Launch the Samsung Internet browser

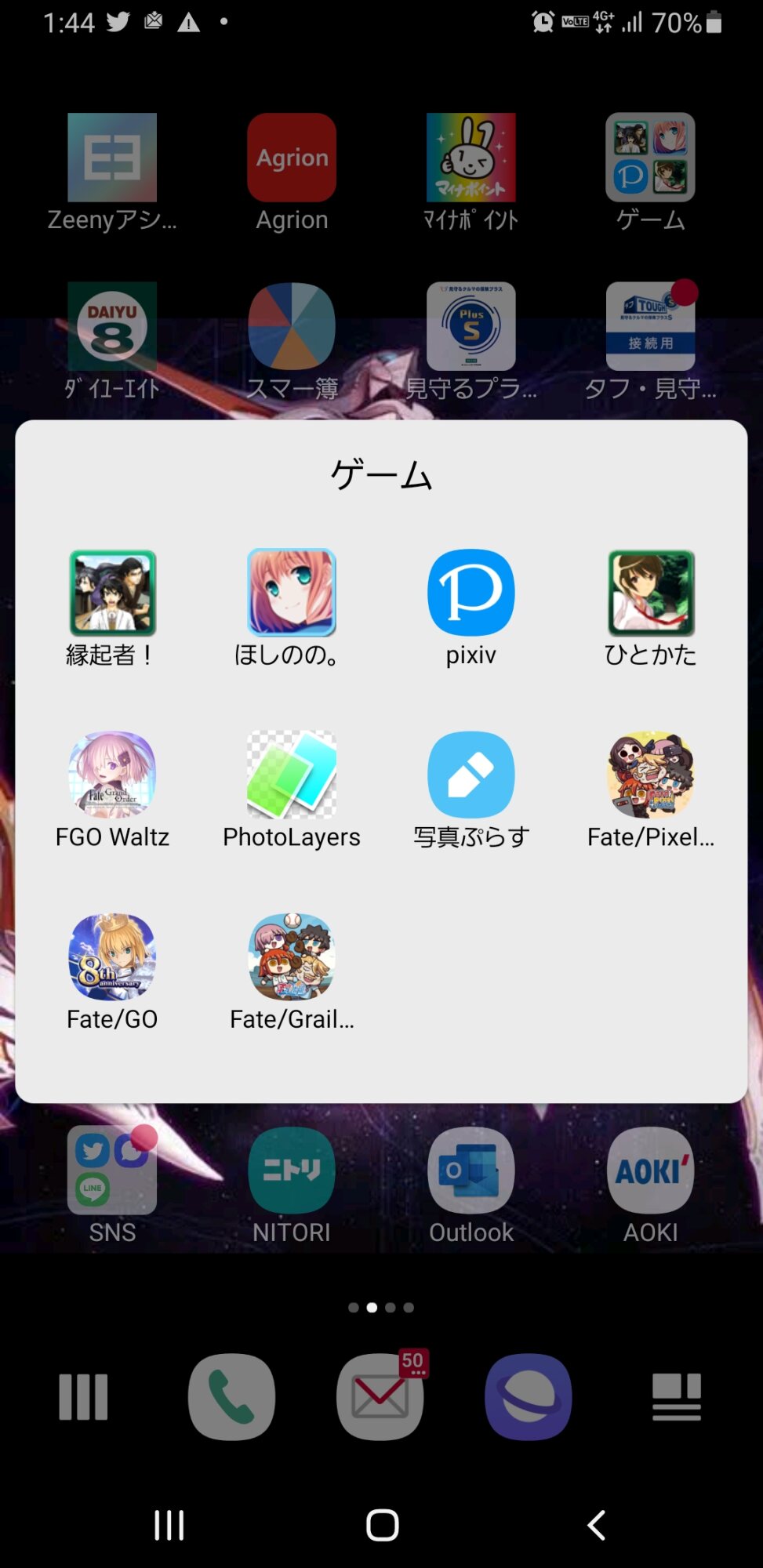point(529,1396)
